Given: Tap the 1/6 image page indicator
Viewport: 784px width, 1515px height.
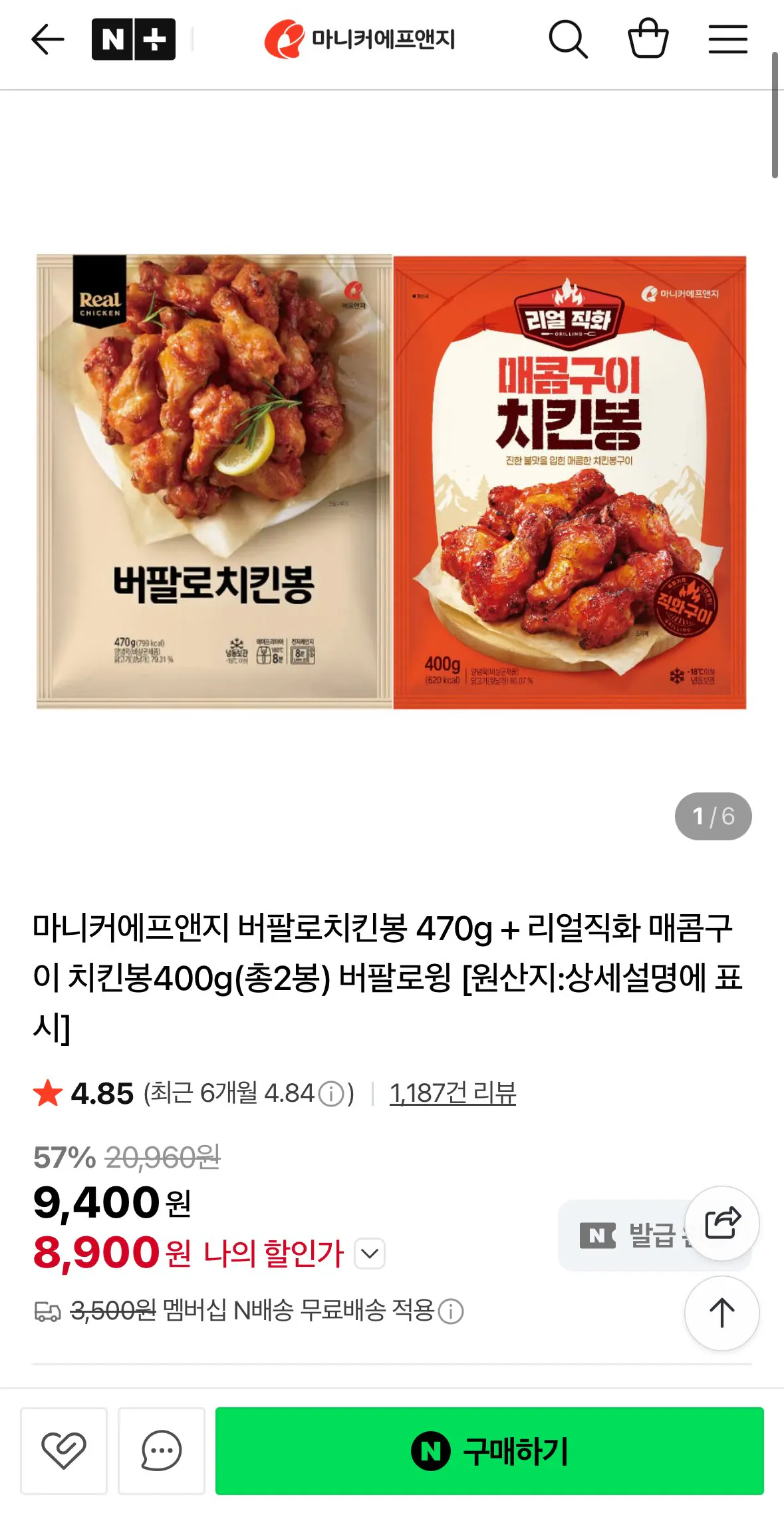Looking at the screenshot, I should (714, 817).
